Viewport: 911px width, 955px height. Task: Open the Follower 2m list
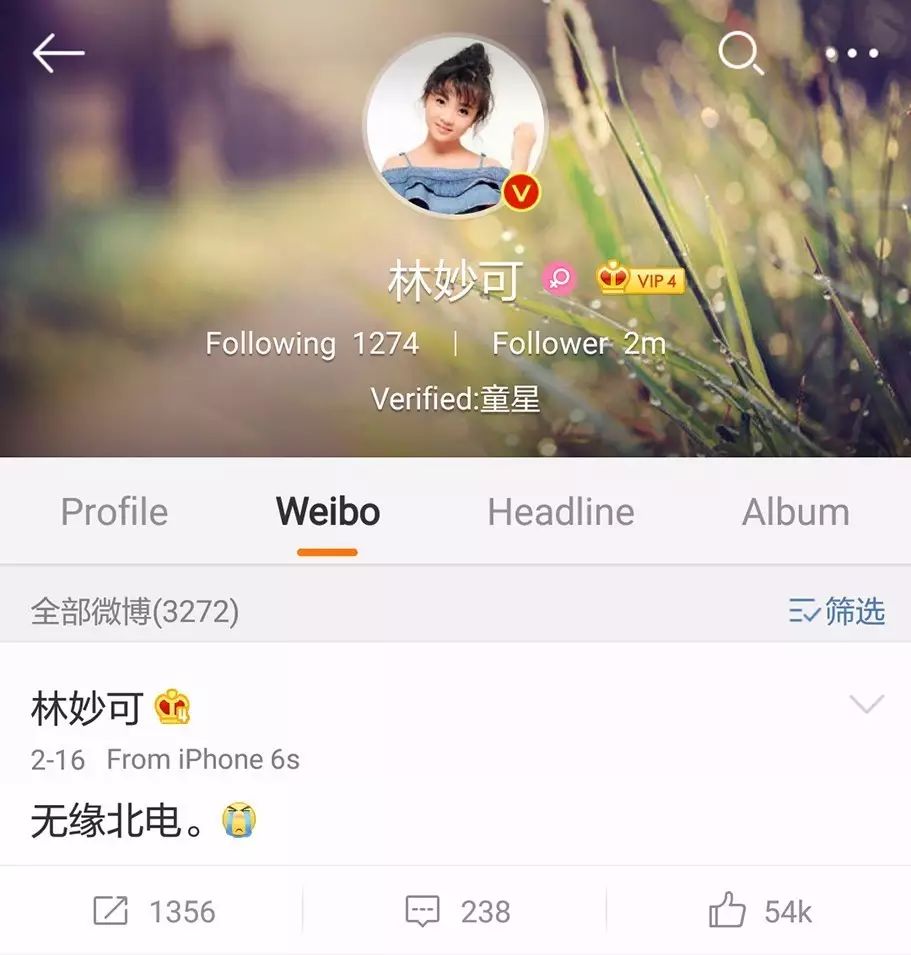click(578, 343)
